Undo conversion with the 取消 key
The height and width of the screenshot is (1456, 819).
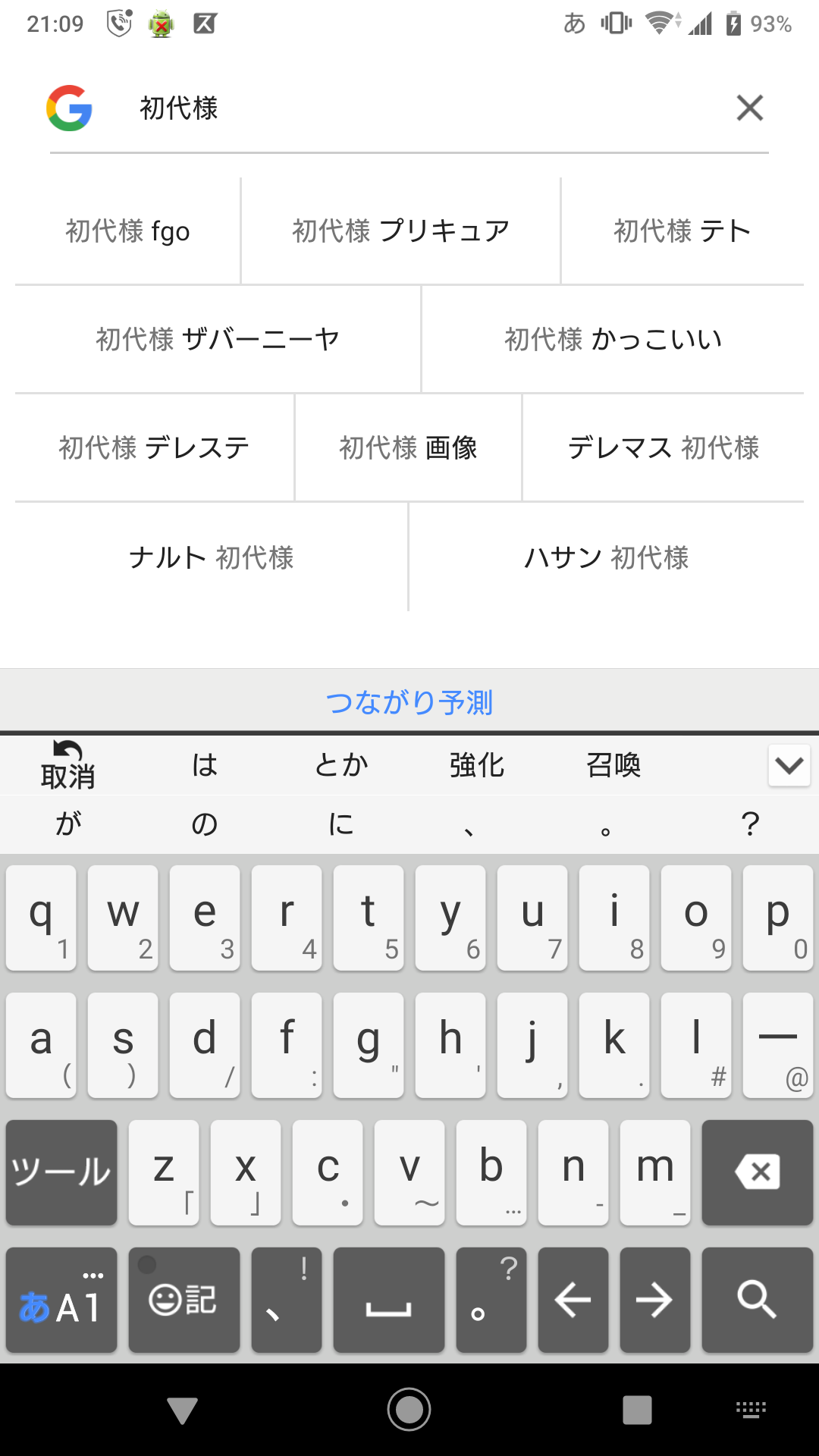click(x=67, y=766)
